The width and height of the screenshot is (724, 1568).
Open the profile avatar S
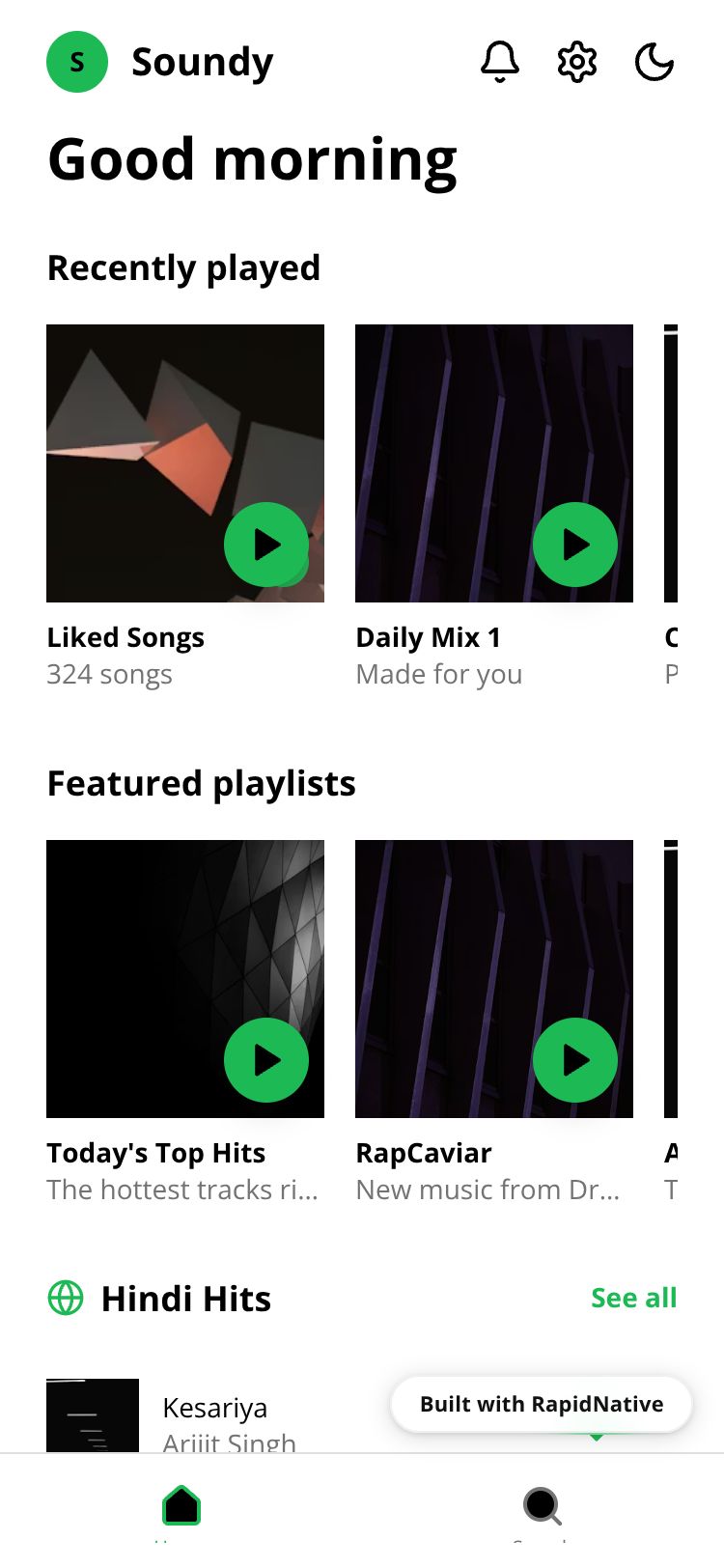click(x=77, y=62)
